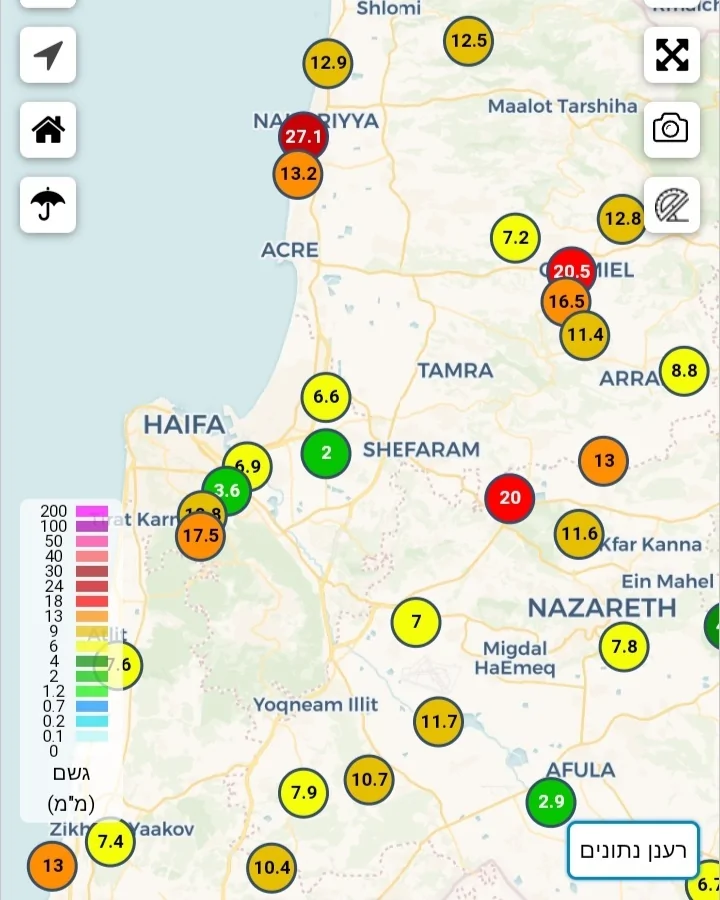
Task: Select the 17.5 marker near Haifa
Action: point(200,537)
